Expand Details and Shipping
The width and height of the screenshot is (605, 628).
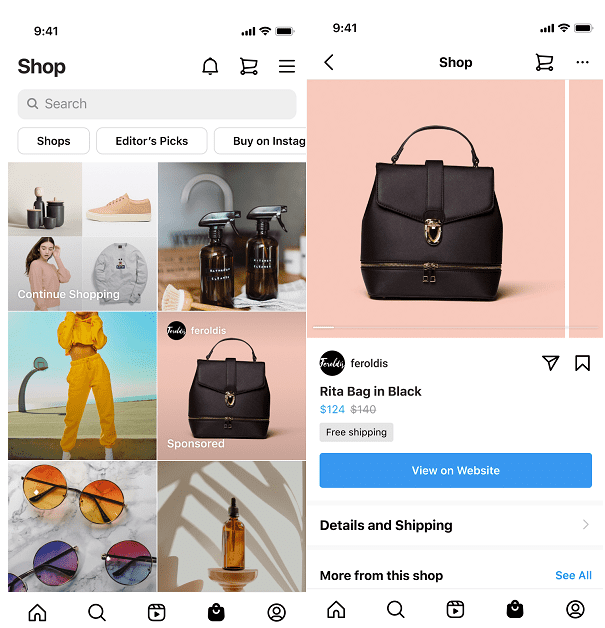click(x=455, y=525)
